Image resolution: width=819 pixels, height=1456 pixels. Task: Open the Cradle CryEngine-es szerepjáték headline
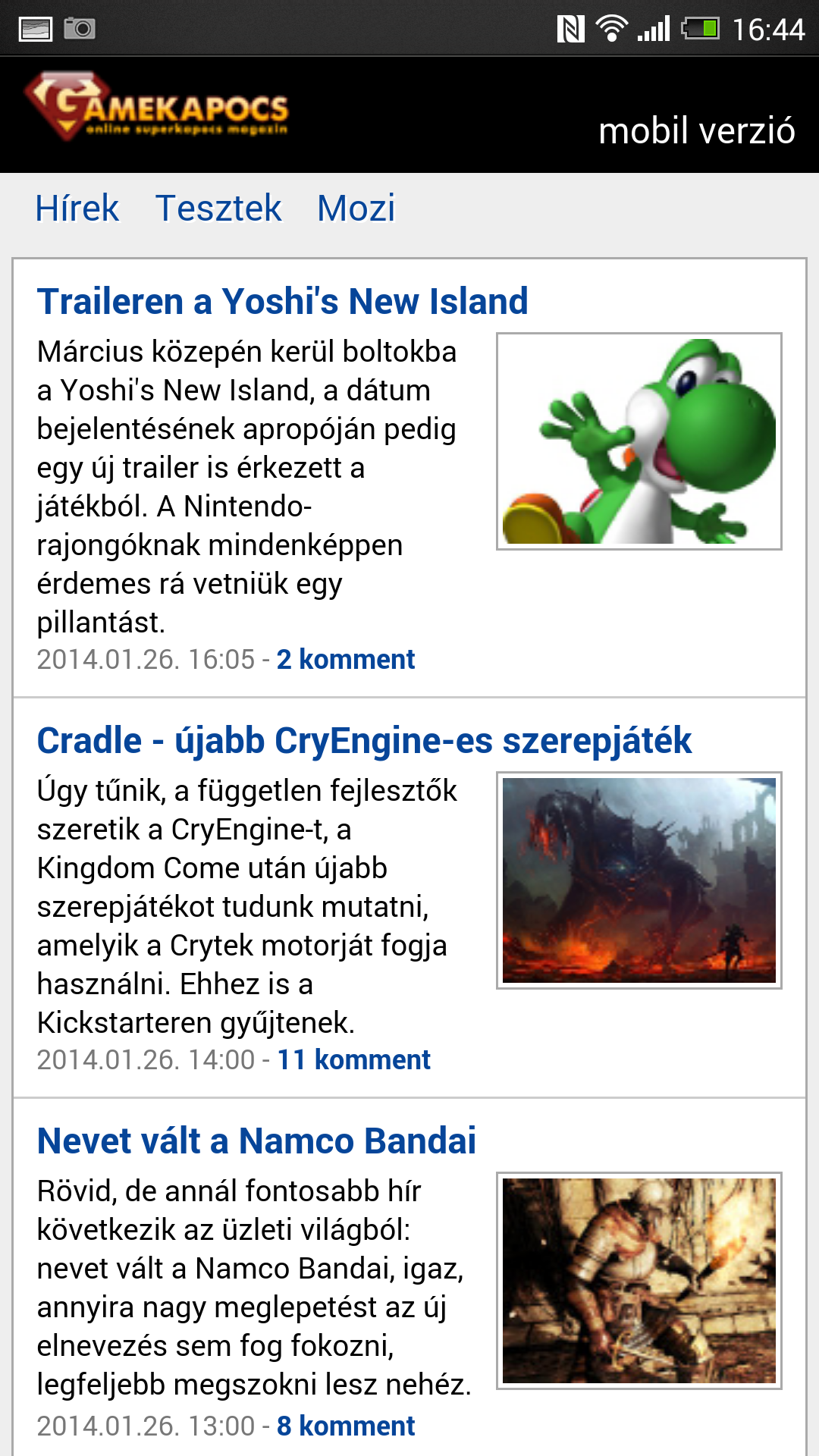click(x=364, y=740)
